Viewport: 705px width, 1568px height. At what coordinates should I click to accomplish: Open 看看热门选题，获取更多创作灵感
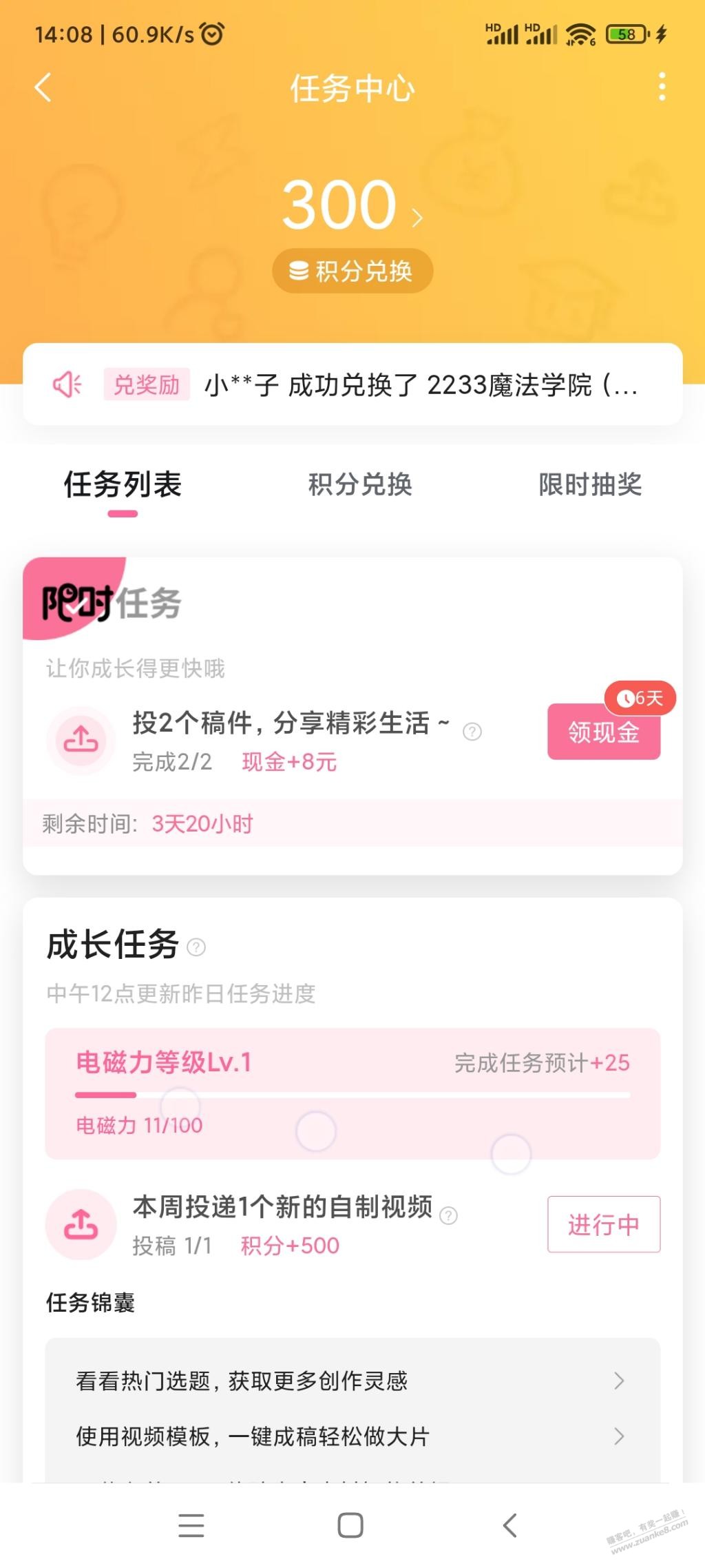pyautogui.click(x=352, y=1381)
